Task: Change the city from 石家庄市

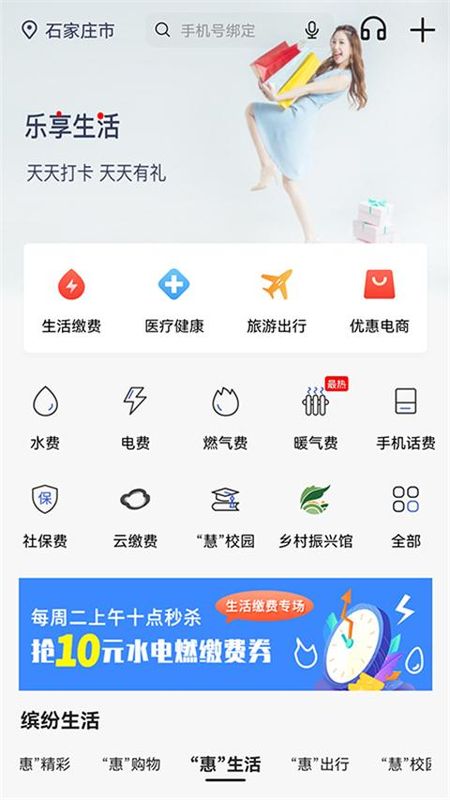Action: tap(68, 31)
